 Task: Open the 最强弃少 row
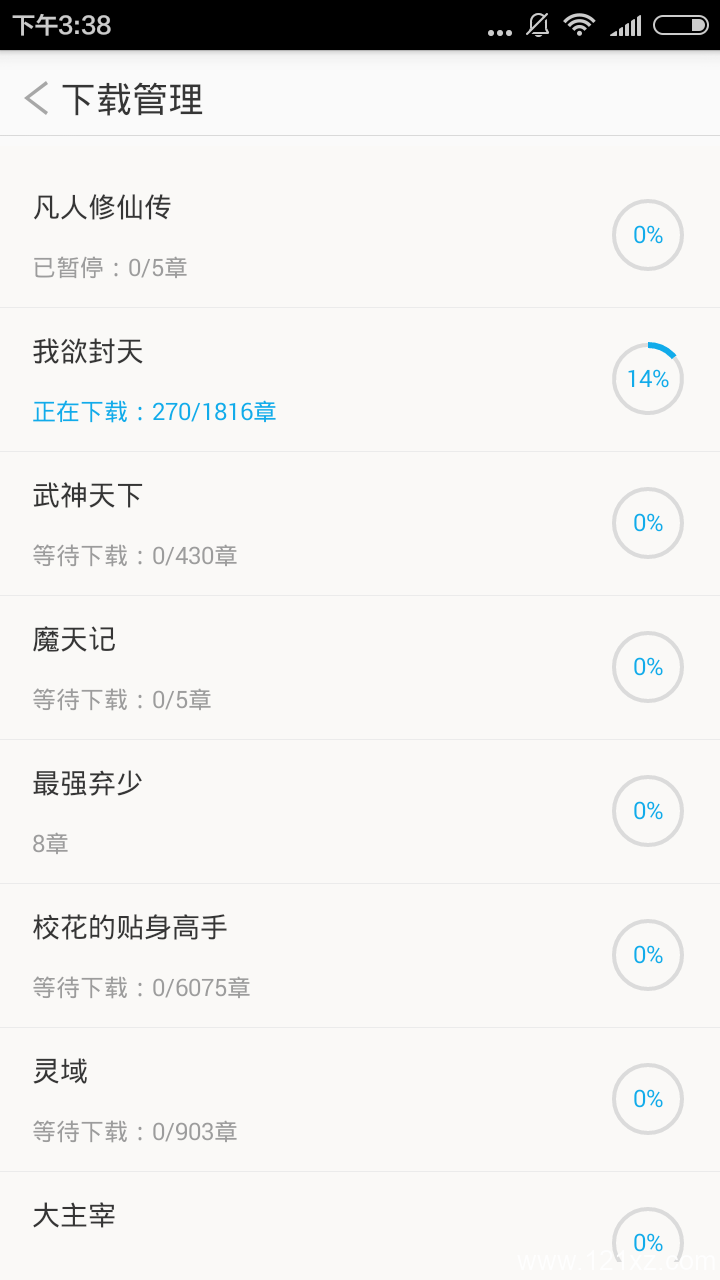point(360,812)
